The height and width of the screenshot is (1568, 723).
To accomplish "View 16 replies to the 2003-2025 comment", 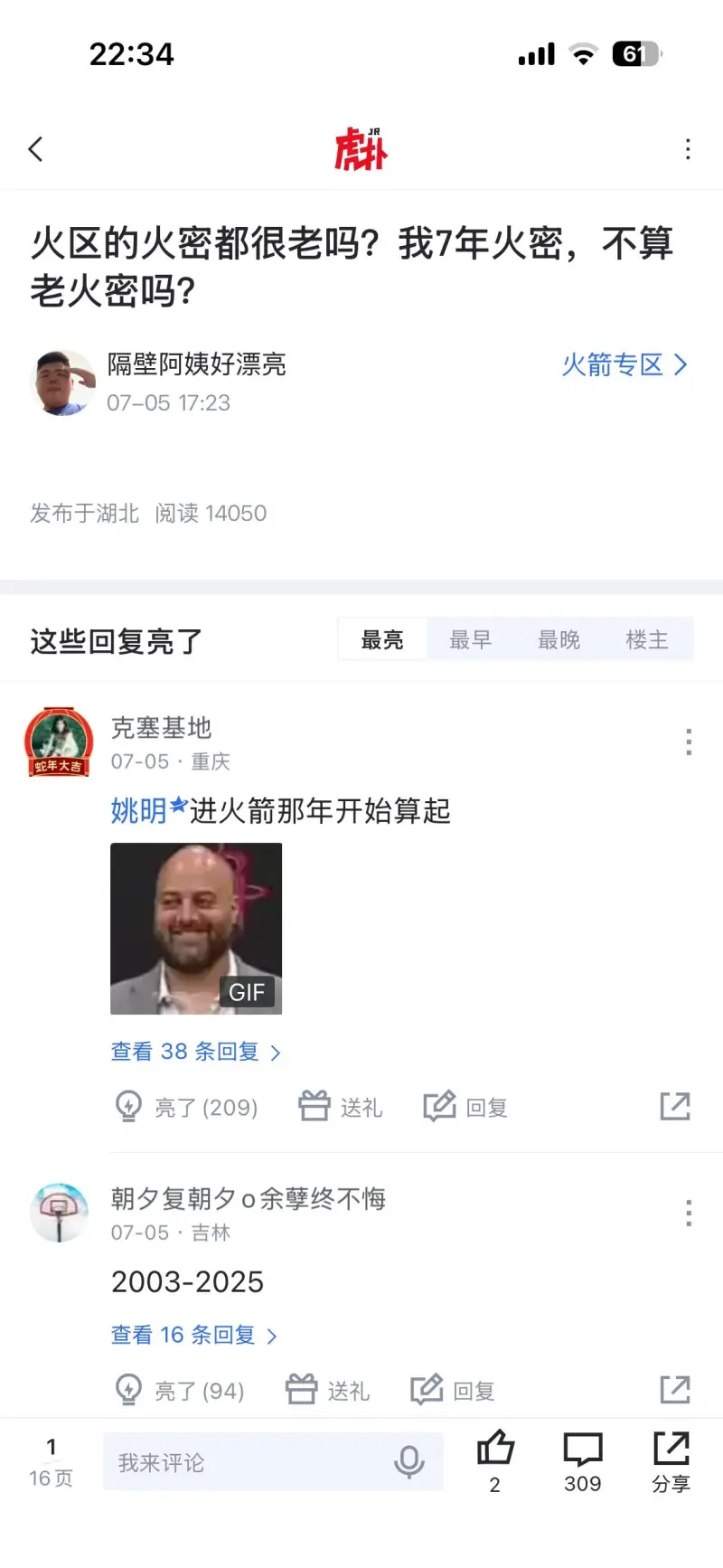I will (x=193, y=1335).
